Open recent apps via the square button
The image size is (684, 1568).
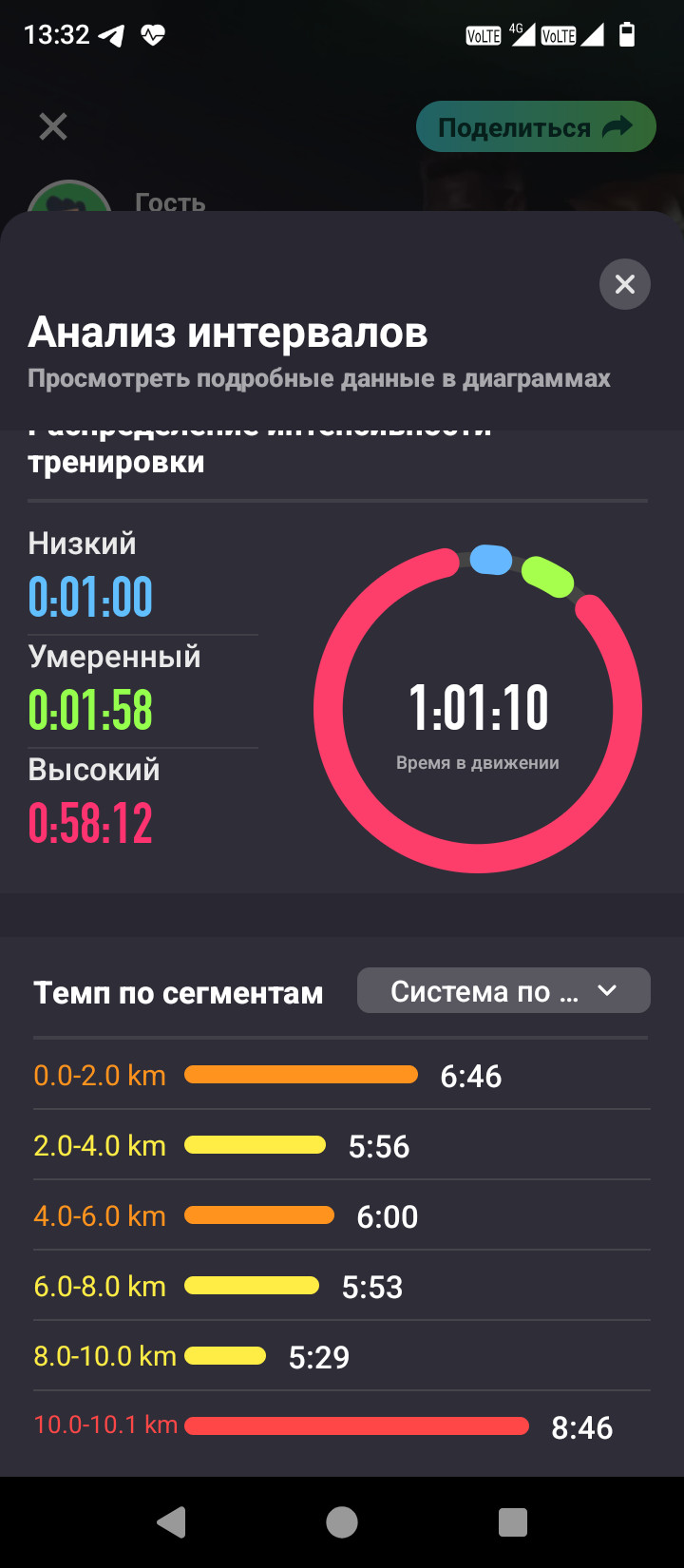(x=513, y=1522)
